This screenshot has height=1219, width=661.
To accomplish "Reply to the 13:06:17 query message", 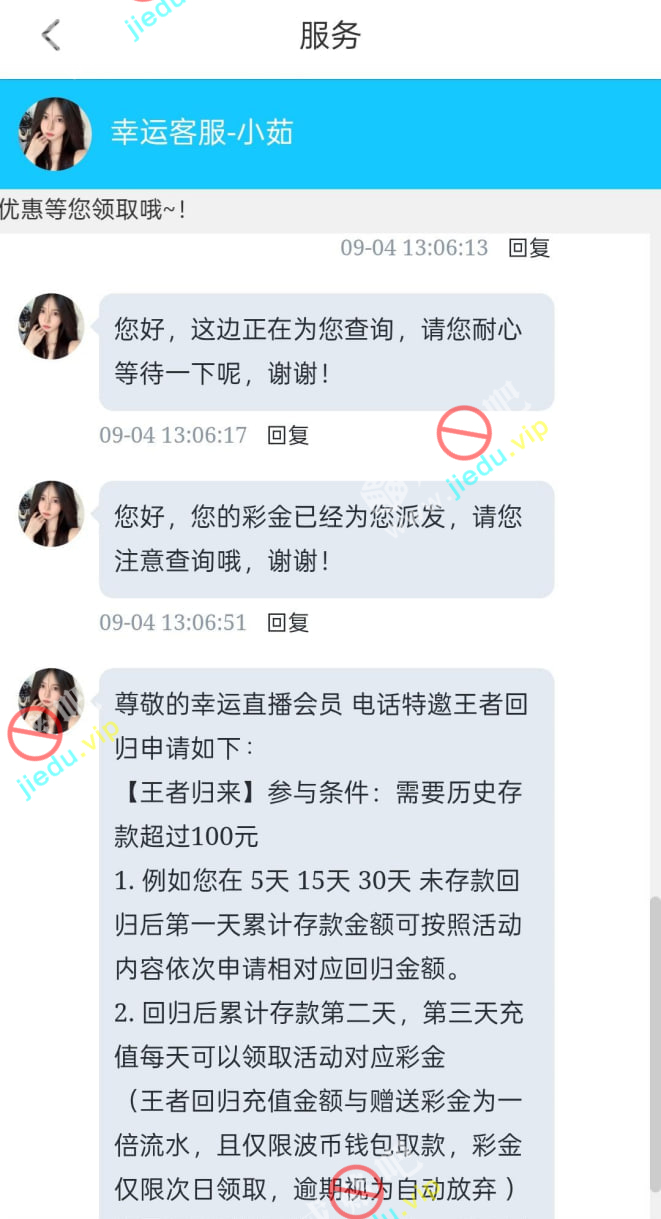I will point(288,435).
